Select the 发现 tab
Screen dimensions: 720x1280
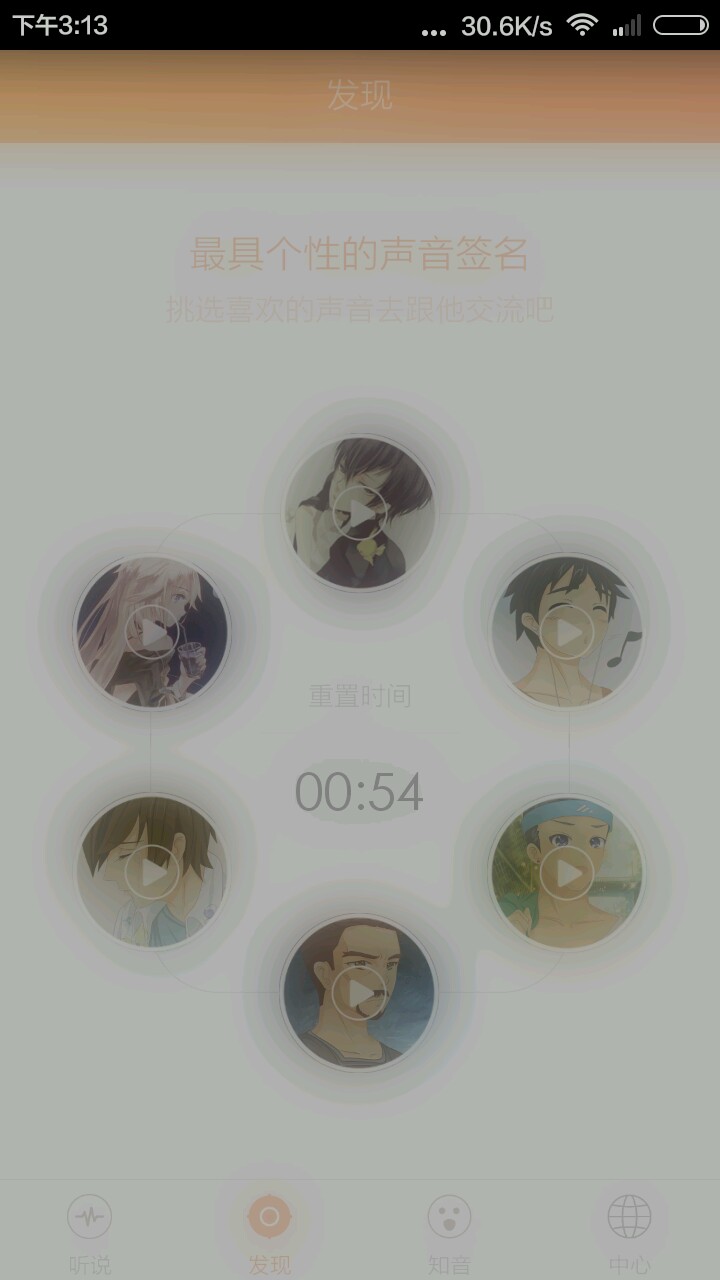(269, 1233)
